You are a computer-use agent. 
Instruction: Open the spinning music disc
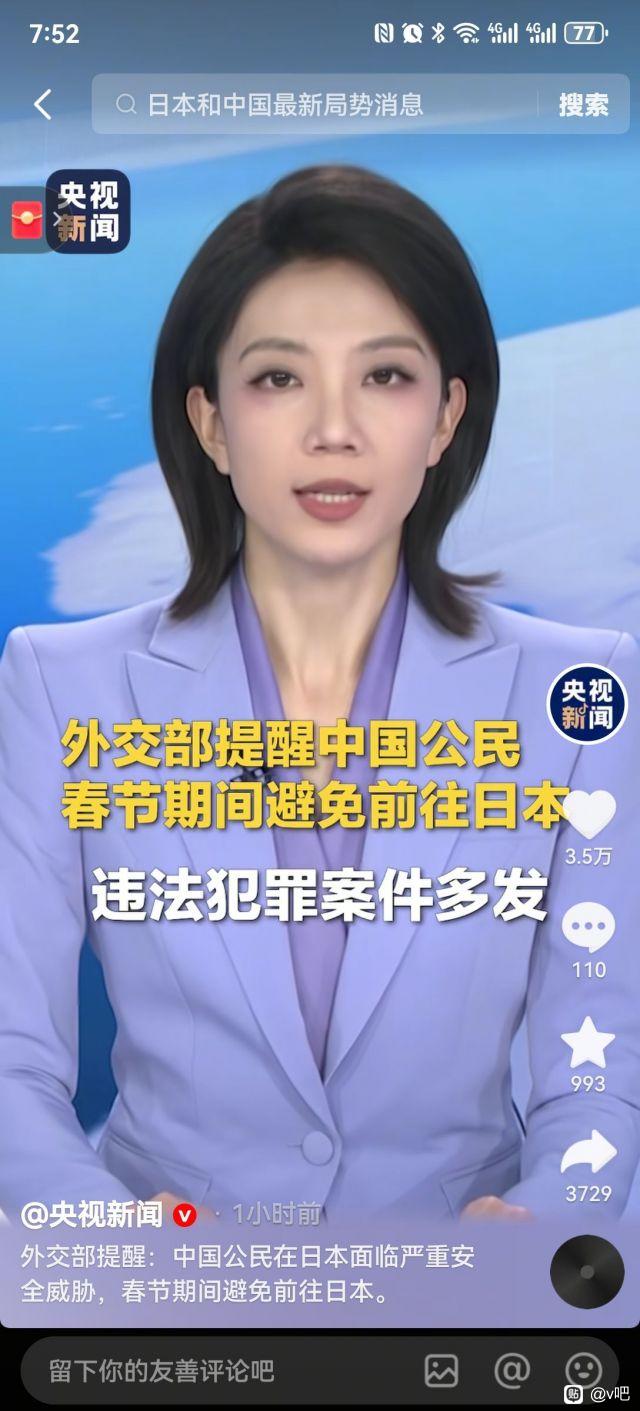pyautogui.click(x=587, y=1272)
